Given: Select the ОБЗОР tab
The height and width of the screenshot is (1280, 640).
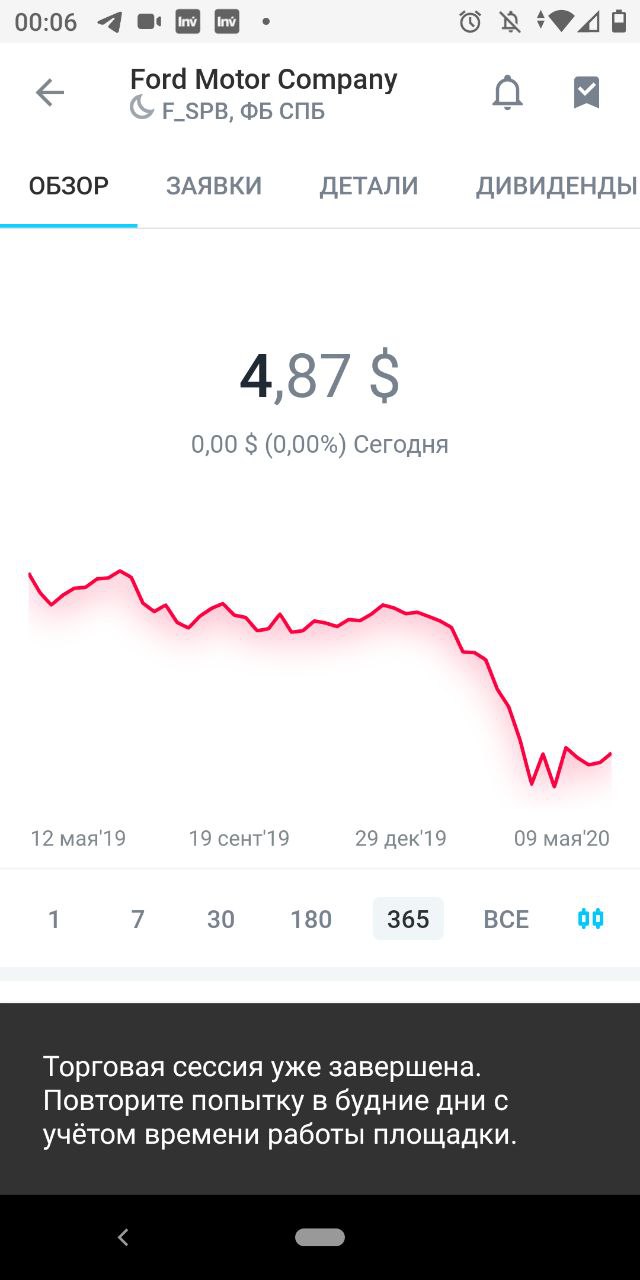Looking at the screenshot, I should [69, 185].
